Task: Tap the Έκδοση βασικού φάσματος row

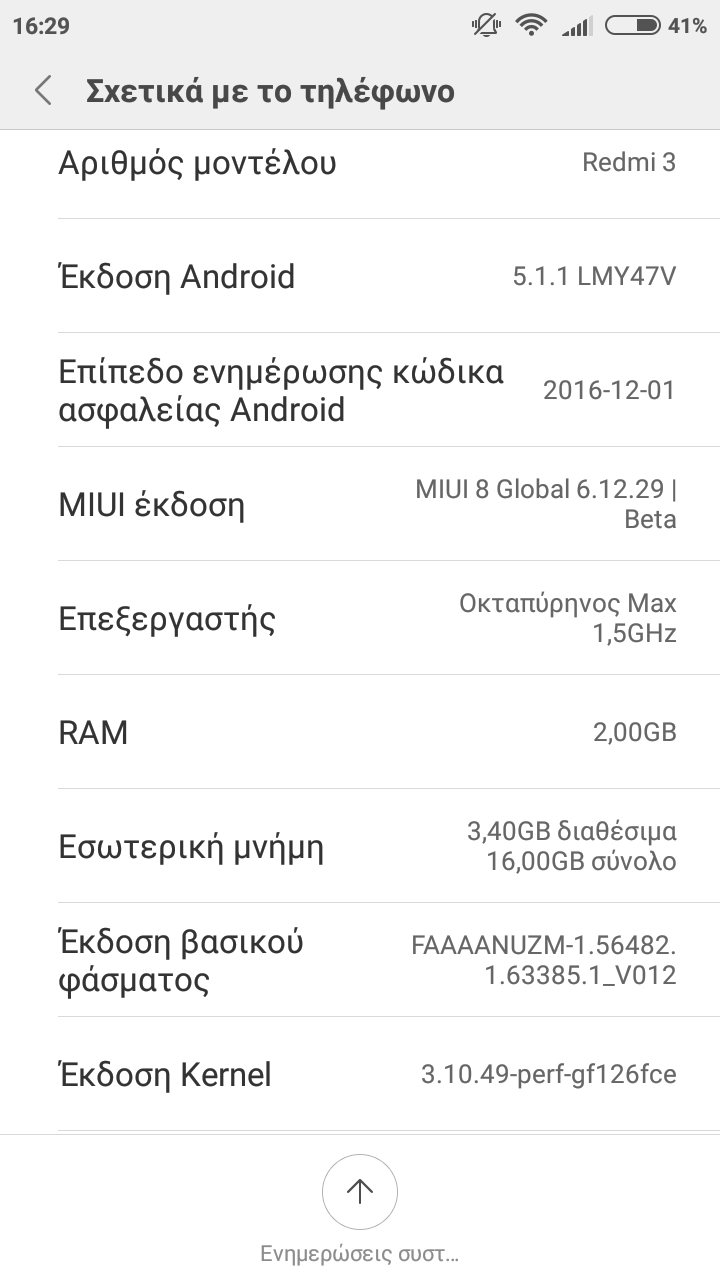Action: coord(360,960)
